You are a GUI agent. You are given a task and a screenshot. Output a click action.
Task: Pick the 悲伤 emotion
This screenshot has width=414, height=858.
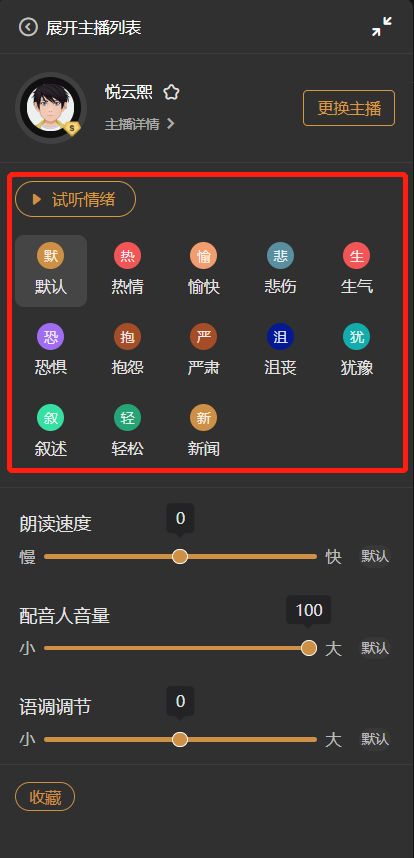pos(281,271)
